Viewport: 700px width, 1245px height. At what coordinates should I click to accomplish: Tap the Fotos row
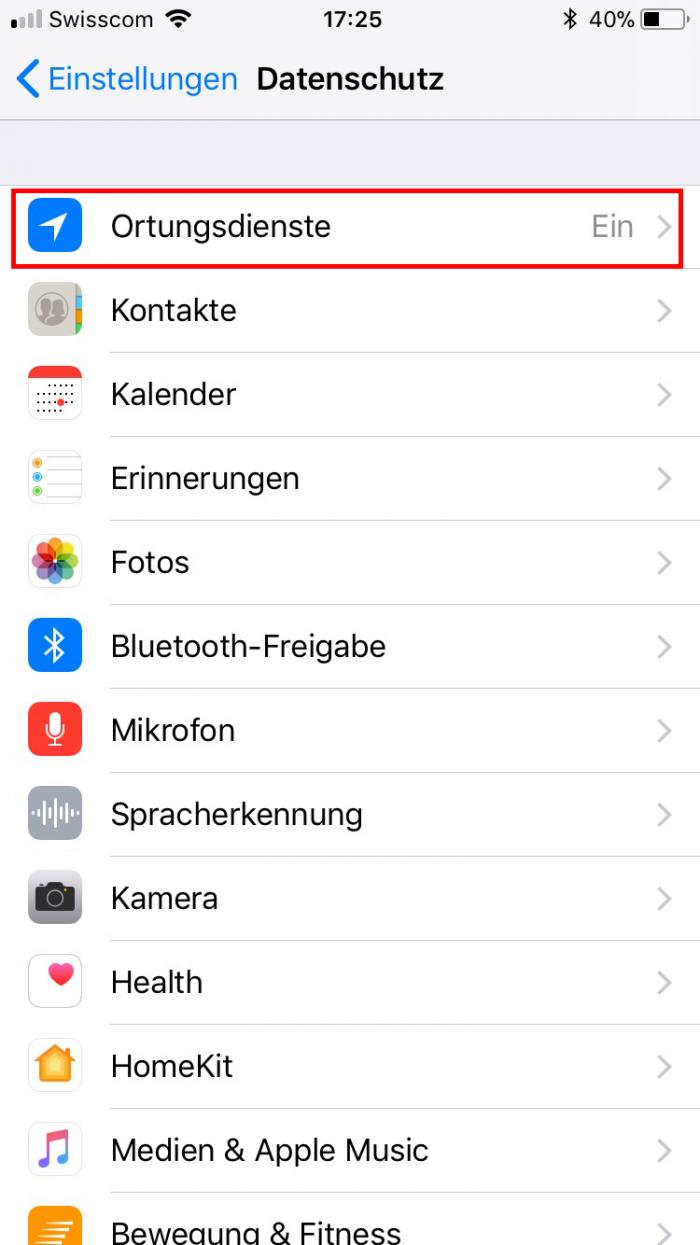click(x=350, y=563)
